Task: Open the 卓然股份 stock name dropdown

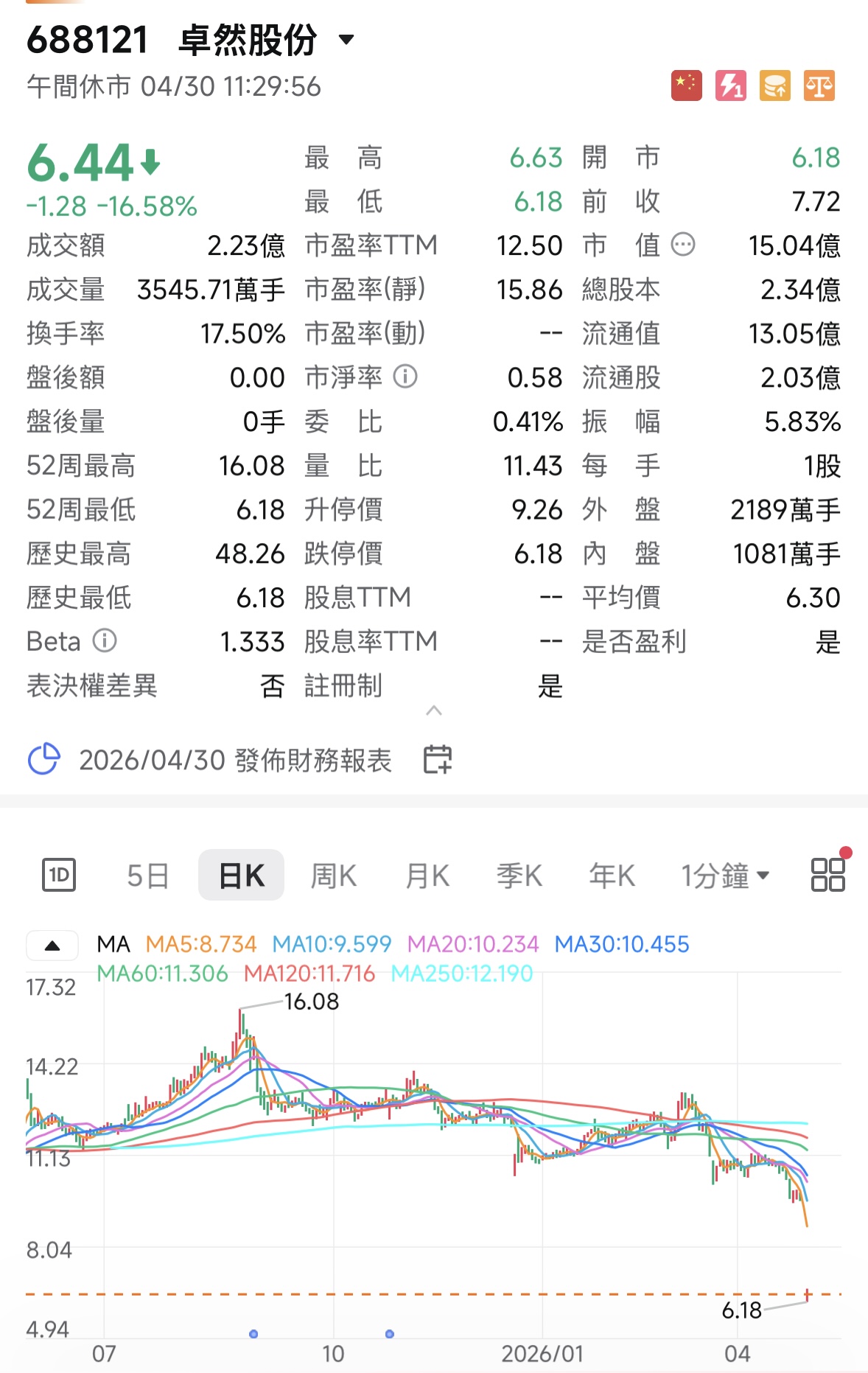Action: 346,41
